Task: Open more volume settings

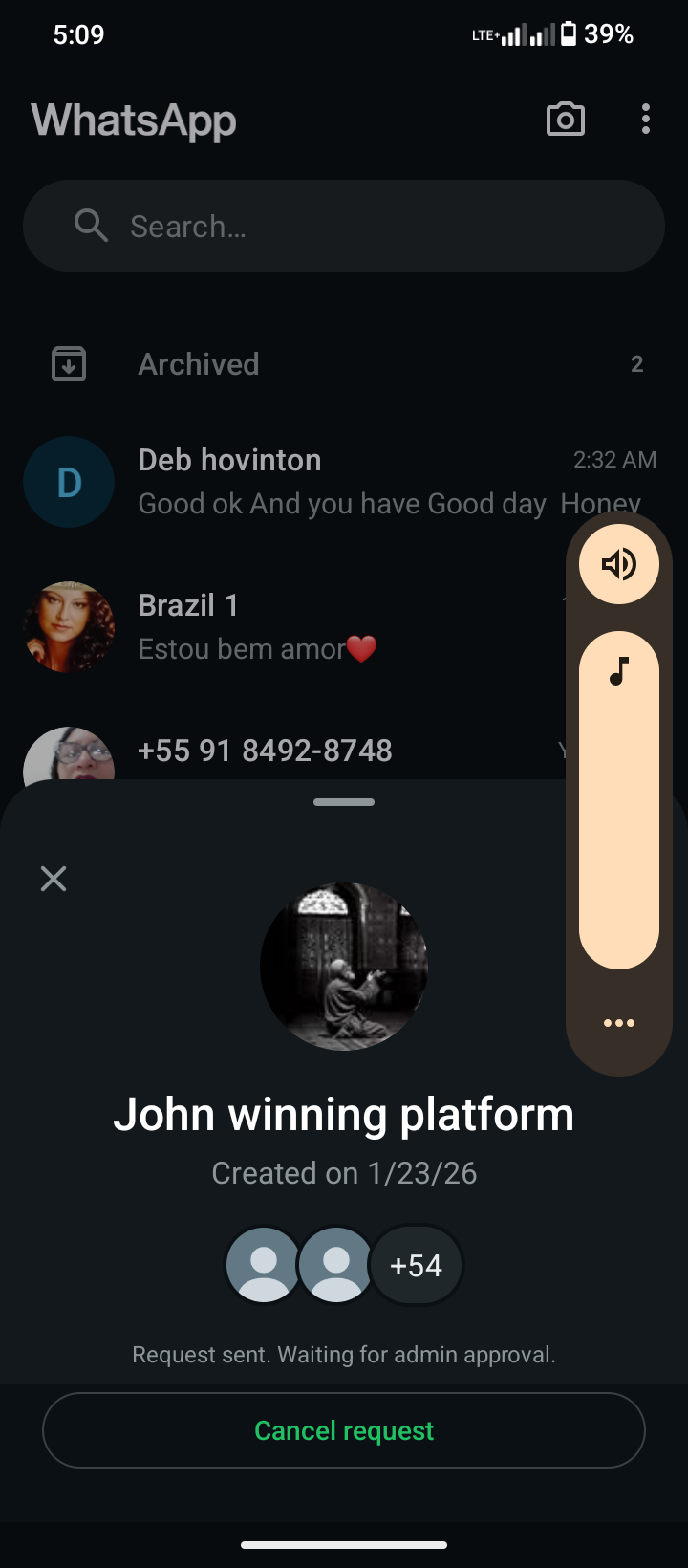Action: click(619, 1023)
